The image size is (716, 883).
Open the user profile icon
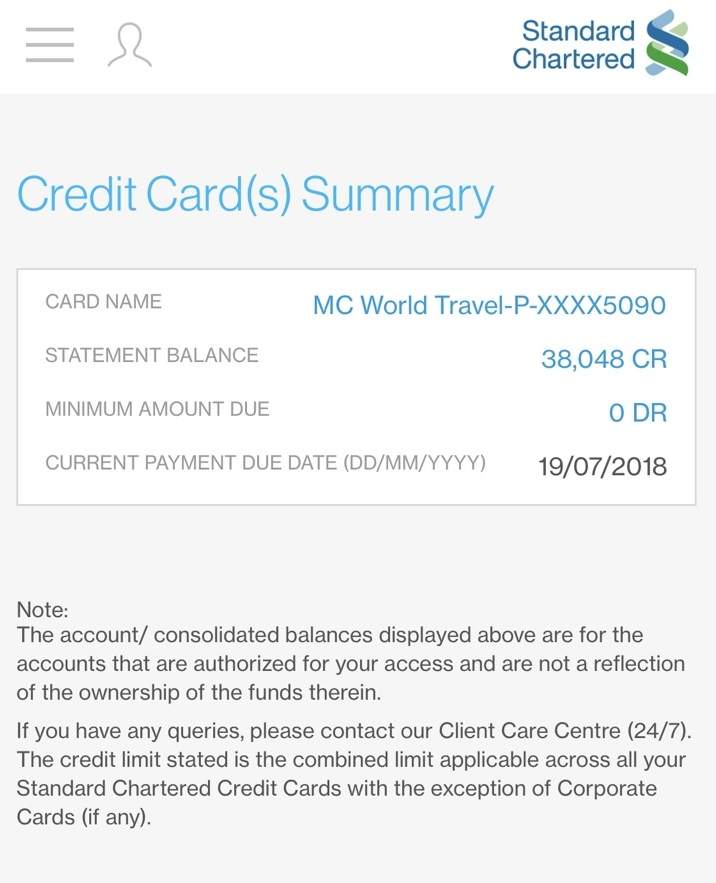130,46
